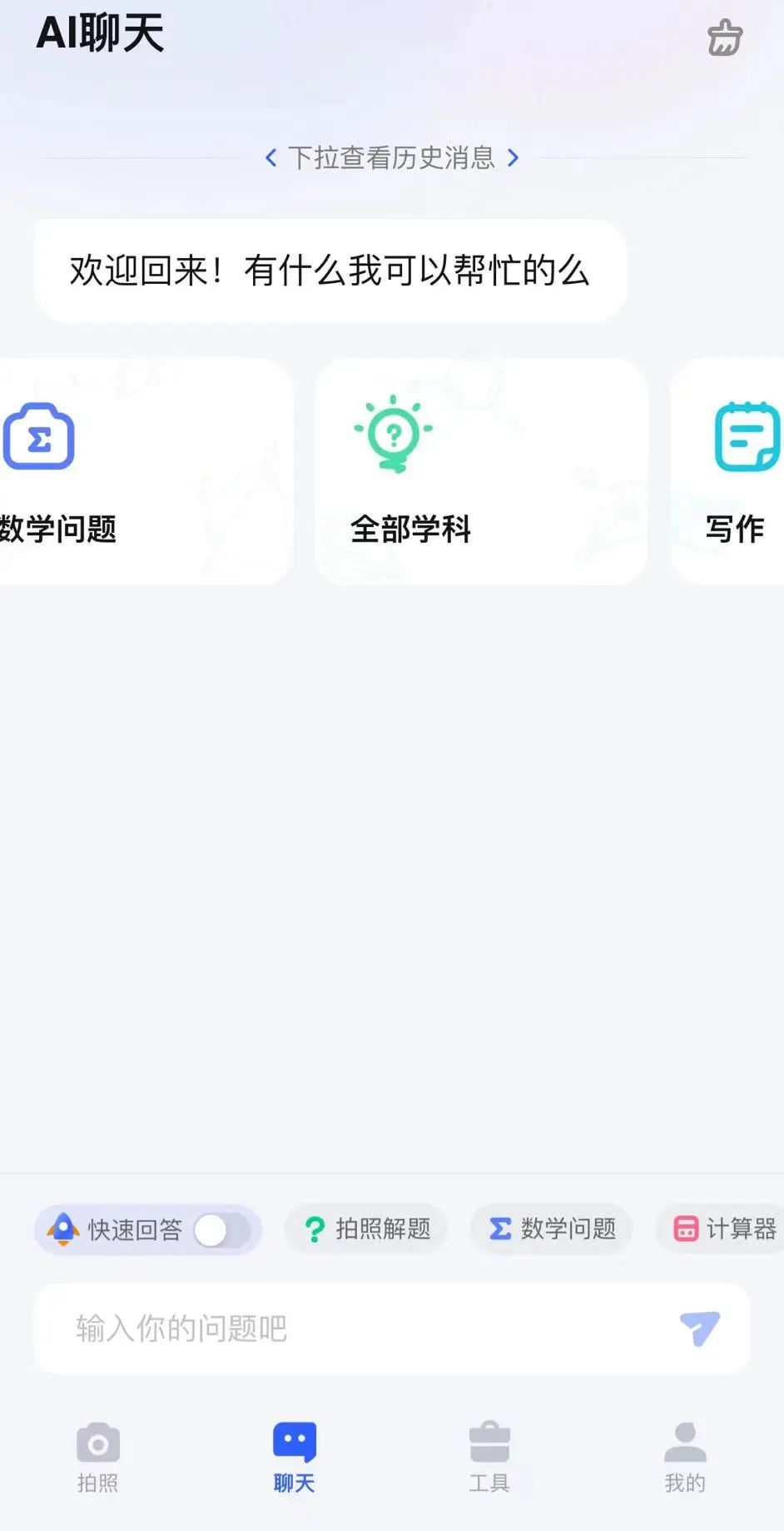Open the 计算器 chip
The width and height of the screenshot is (784, 1531).
click(x=722, y=1229)
